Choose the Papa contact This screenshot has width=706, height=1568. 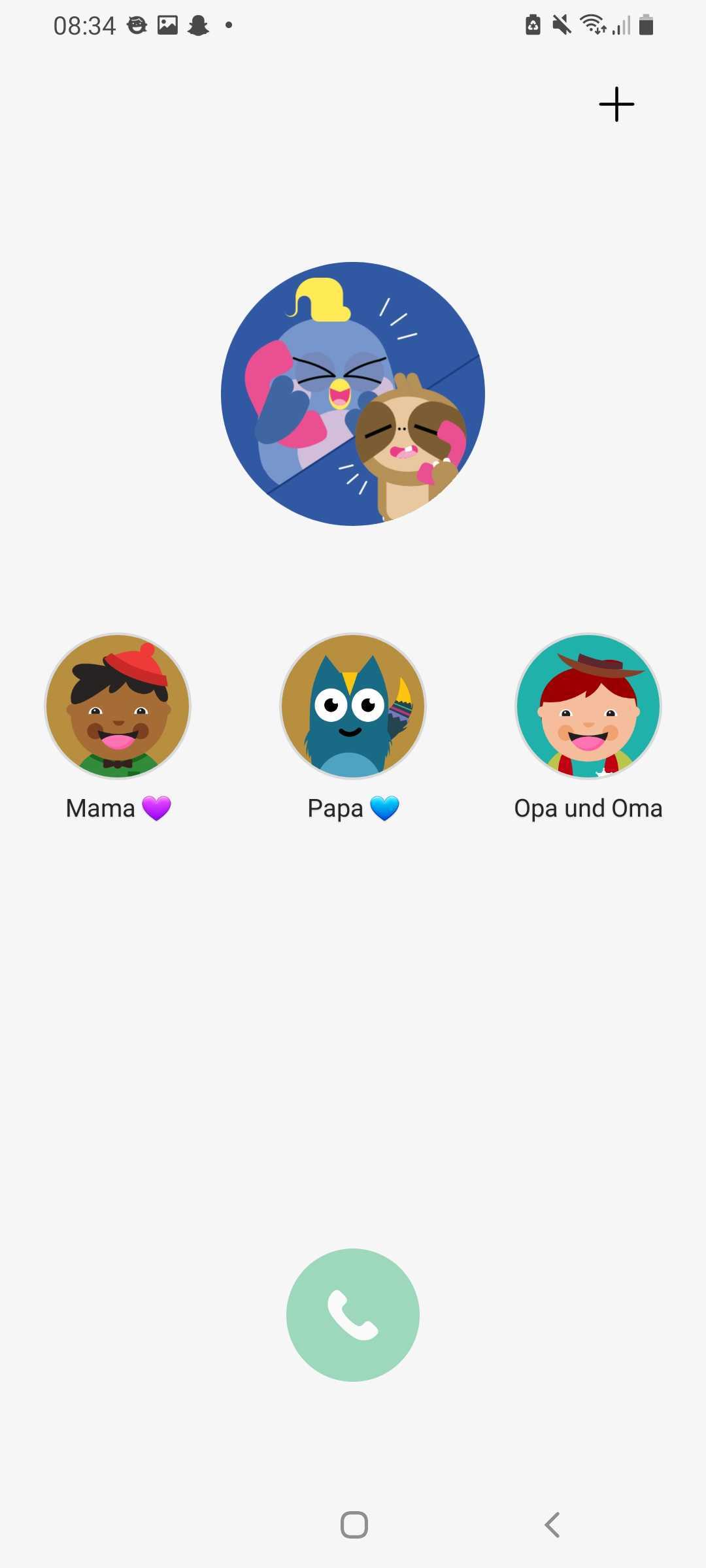353,706
